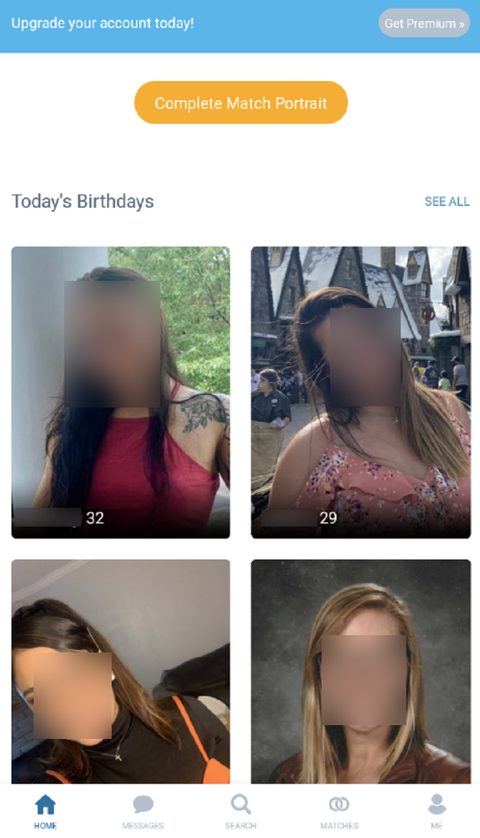Open the profile with the orange-strap top
This screenshot has width=480, height=838.
click(x=121, y=671)
